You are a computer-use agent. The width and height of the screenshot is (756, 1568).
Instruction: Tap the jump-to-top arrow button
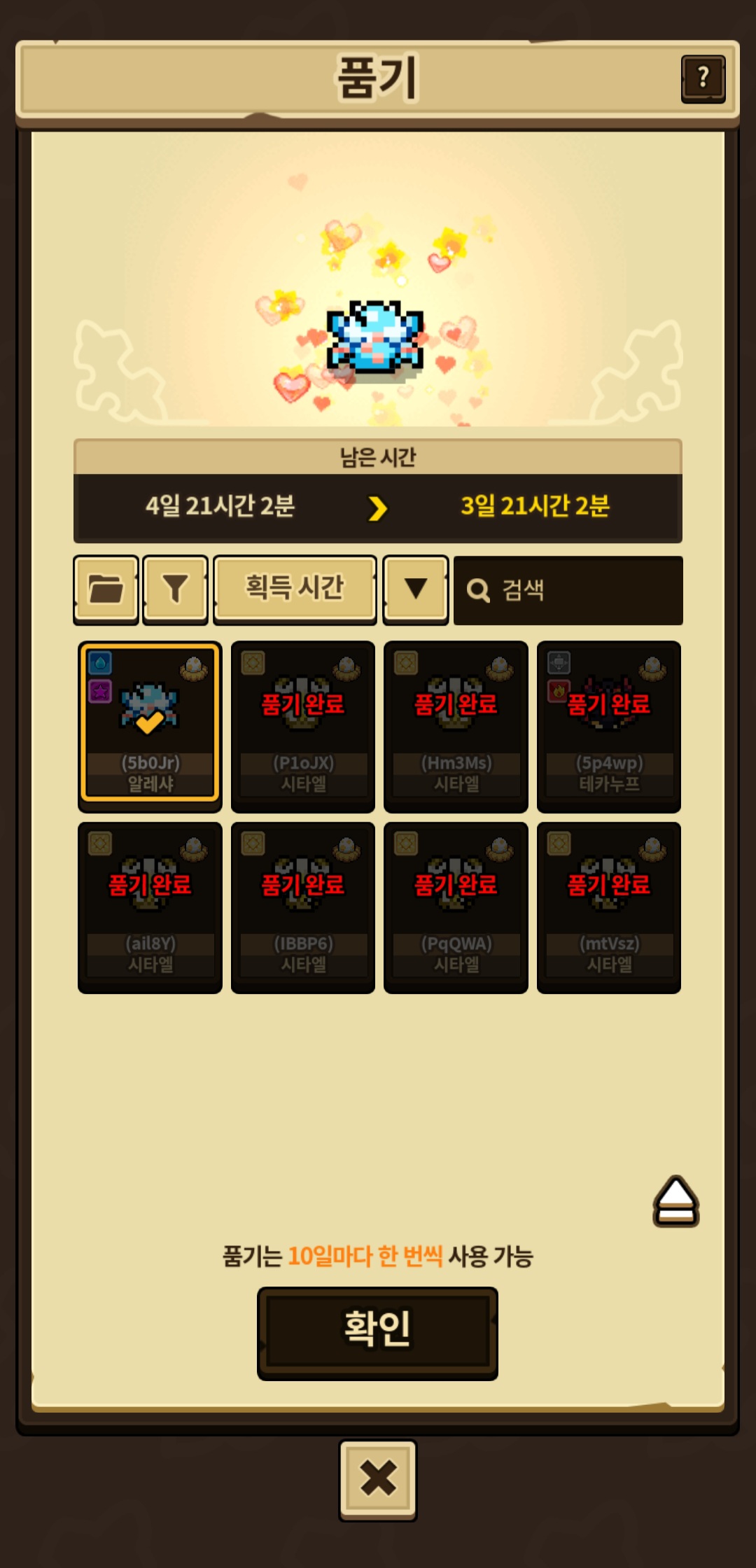[x=675, y=1201]
